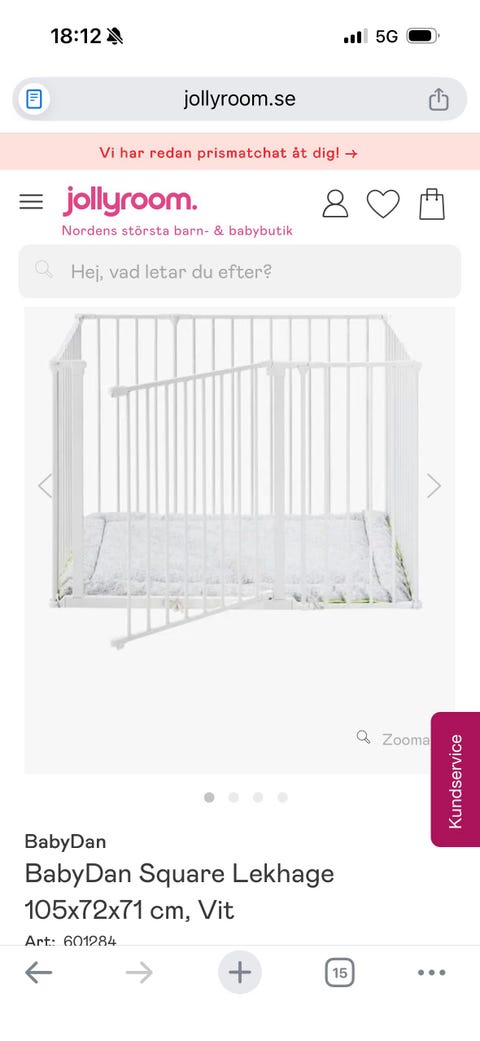480x1041 pixels.
Task: Open the hamburger menu
Action: point(31,202)
